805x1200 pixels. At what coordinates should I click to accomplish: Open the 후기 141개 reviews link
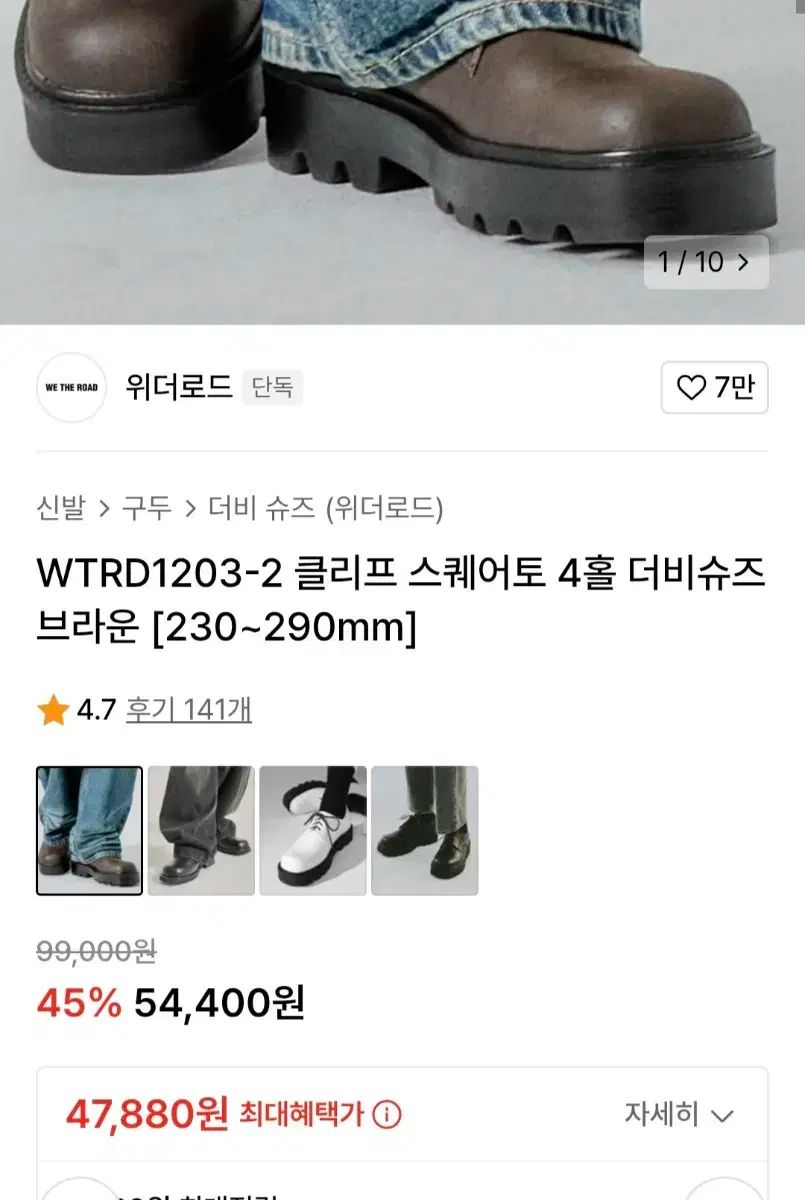188,710
